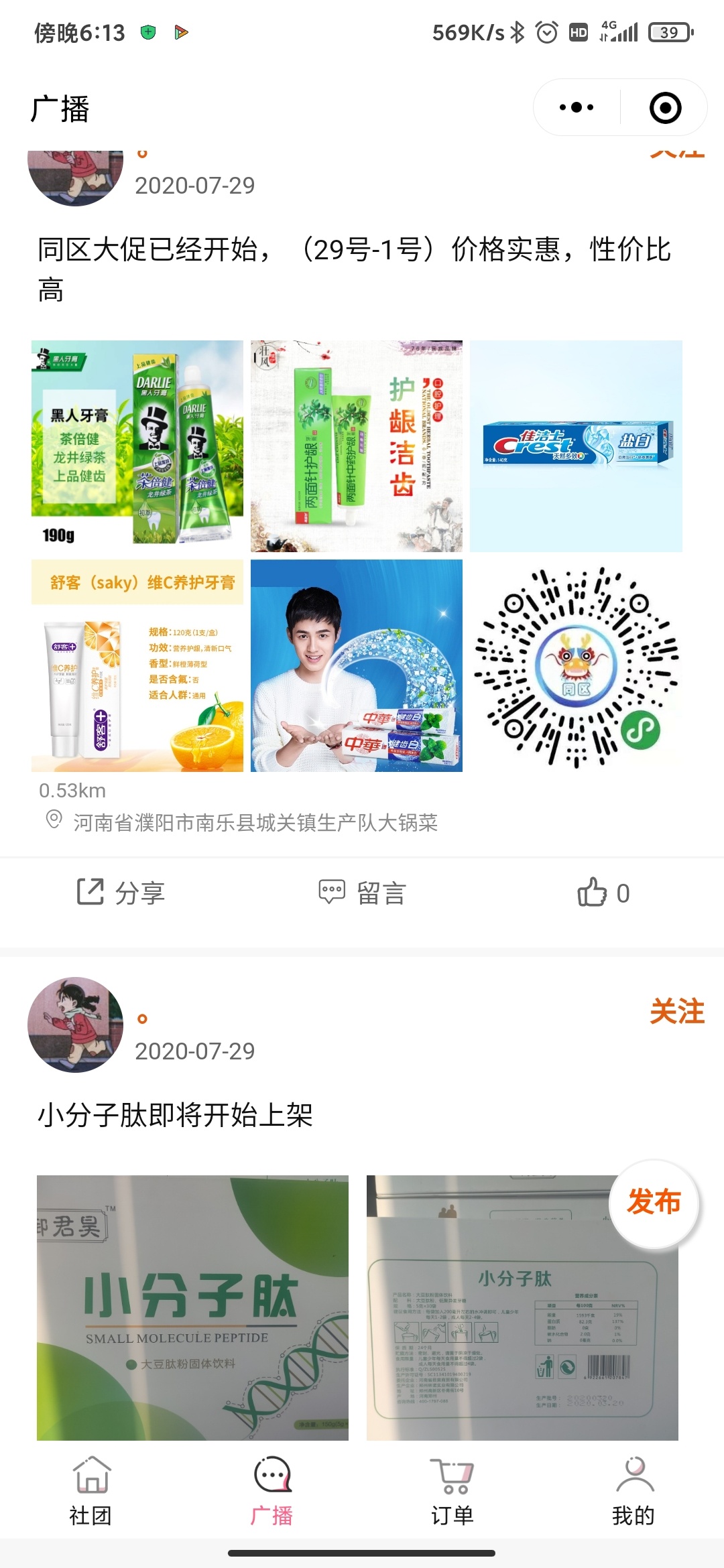Viewport: 724px width, 1568px height.
Task: Open the mini program overflow menu
Action: [x=577, y=107]
